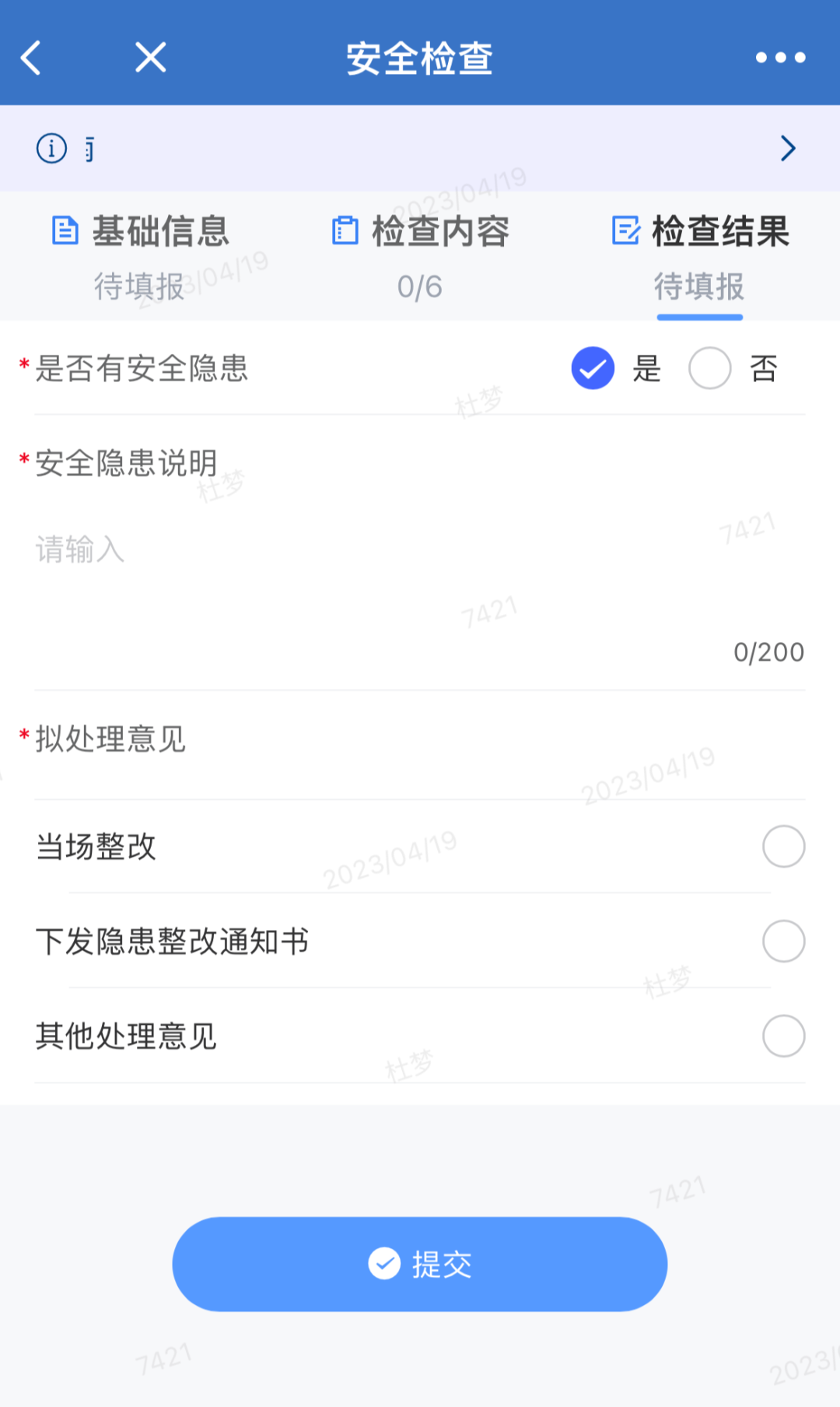Tap the 0/200 character counter
The height and width of the screenshot is (1407, 840).
[x=769, y=652]
